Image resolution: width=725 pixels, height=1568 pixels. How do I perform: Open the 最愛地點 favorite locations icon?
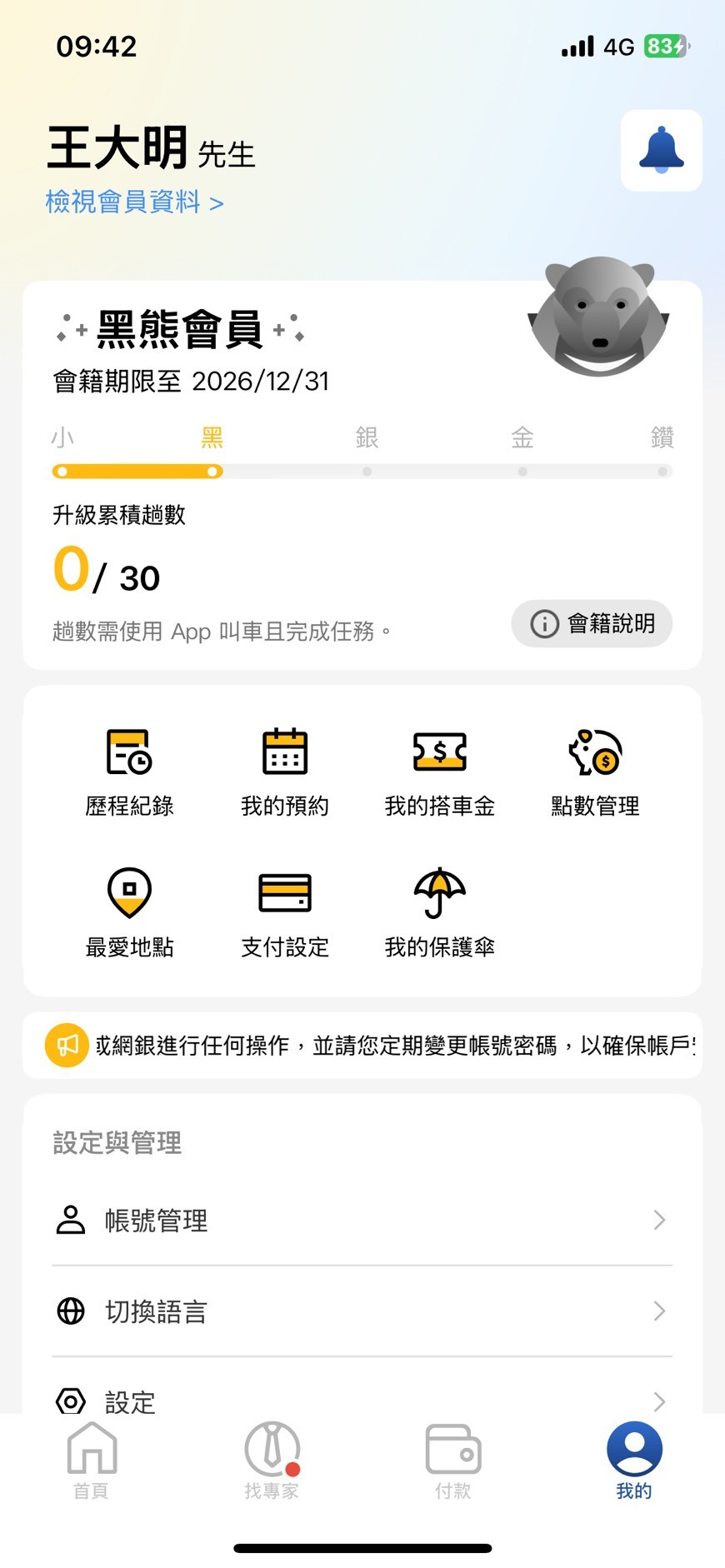pos(128,893)
